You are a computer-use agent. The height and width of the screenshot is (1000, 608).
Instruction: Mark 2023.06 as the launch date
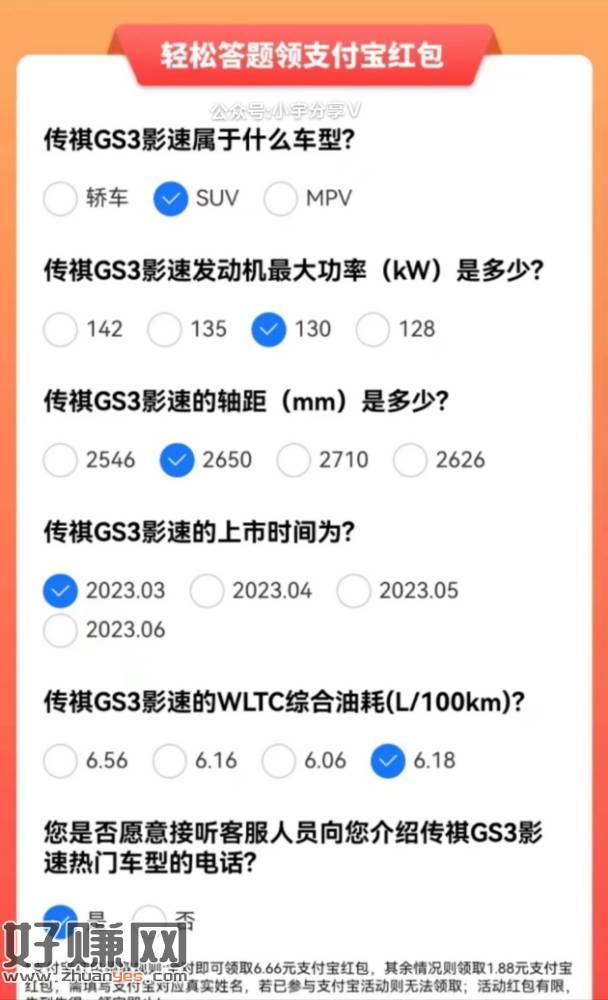61,630
